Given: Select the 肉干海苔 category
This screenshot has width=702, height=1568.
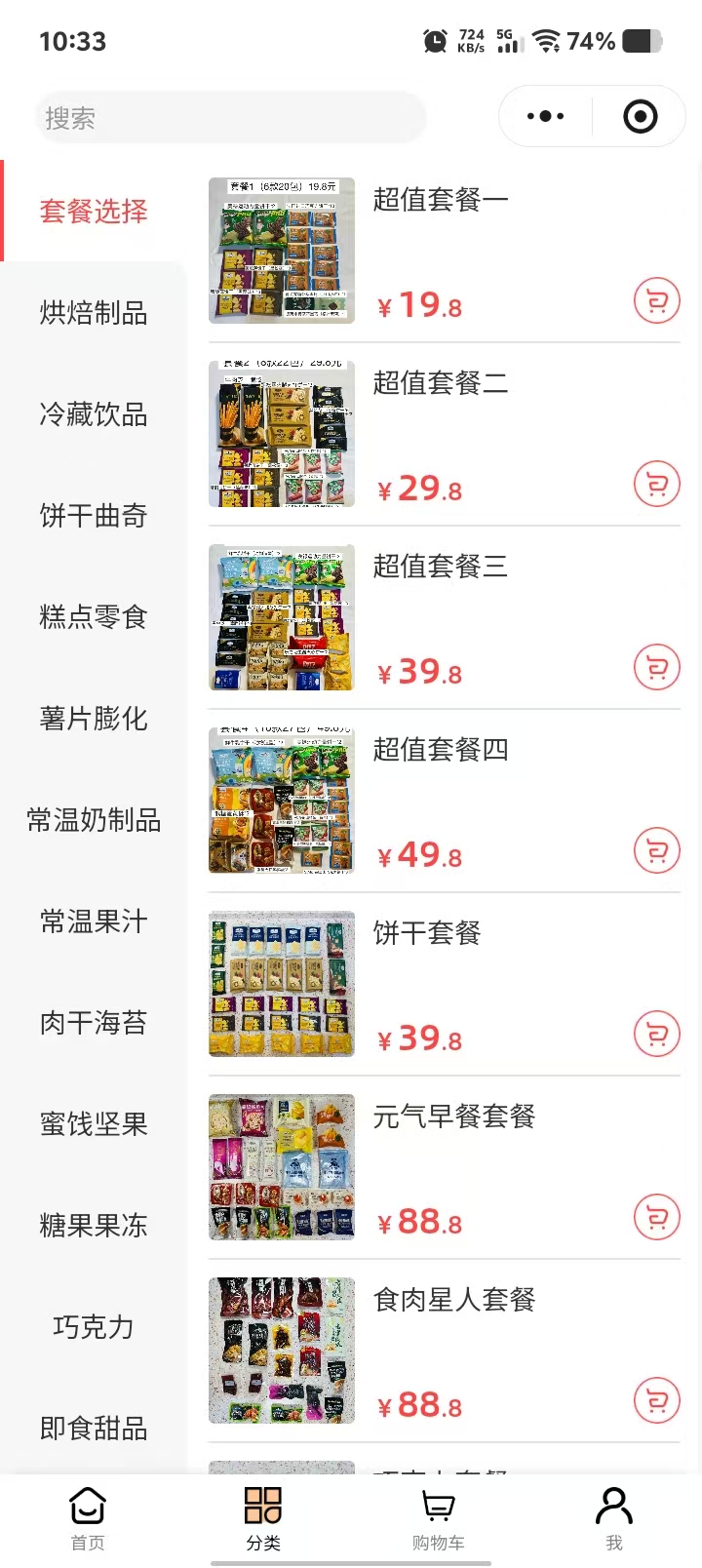Looking at the screenshot, I should tap(94, 1023).
